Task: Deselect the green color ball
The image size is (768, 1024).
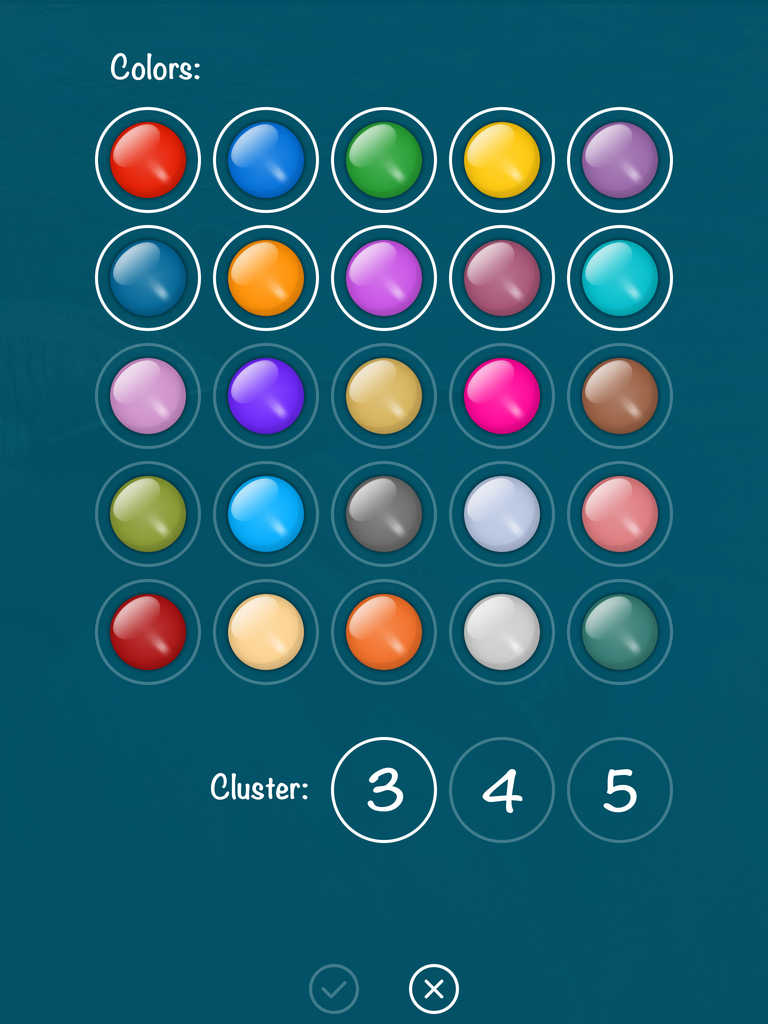Action: point(384,160)
